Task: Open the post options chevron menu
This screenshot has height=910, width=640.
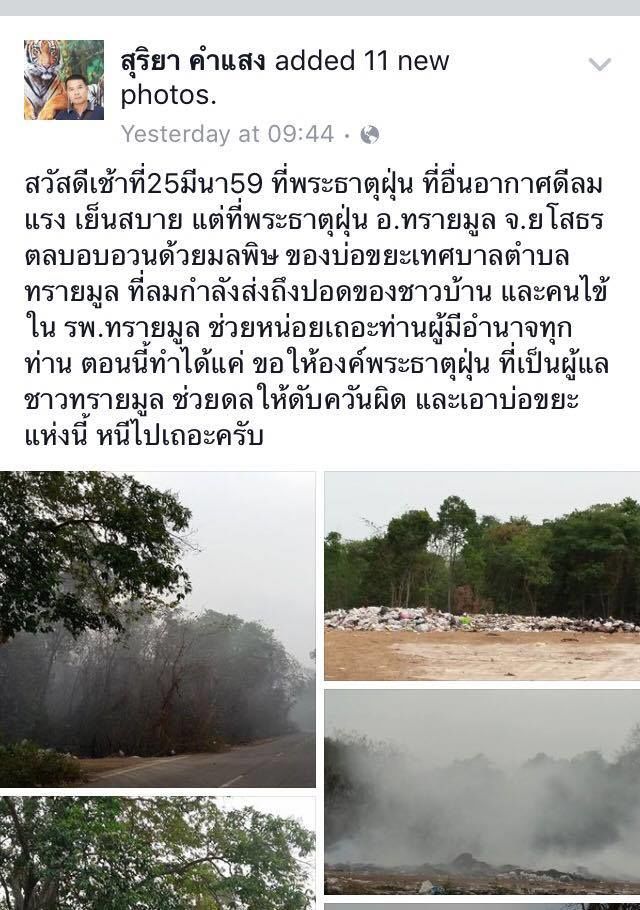Action: tap(599, 66)
